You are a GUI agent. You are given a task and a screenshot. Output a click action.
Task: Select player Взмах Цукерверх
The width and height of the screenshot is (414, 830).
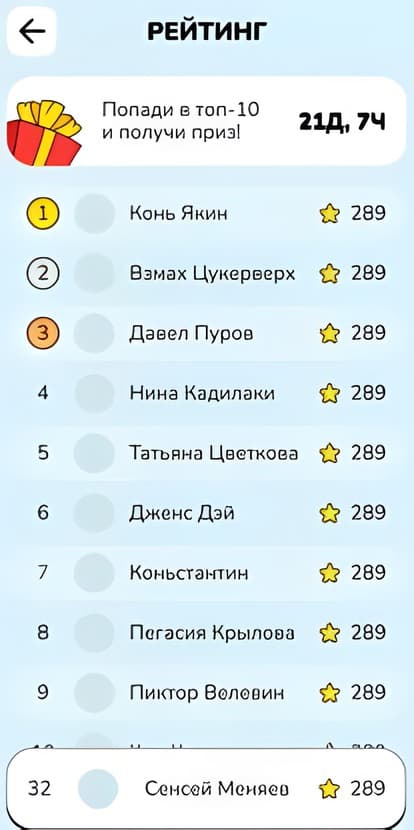(206, 273)
